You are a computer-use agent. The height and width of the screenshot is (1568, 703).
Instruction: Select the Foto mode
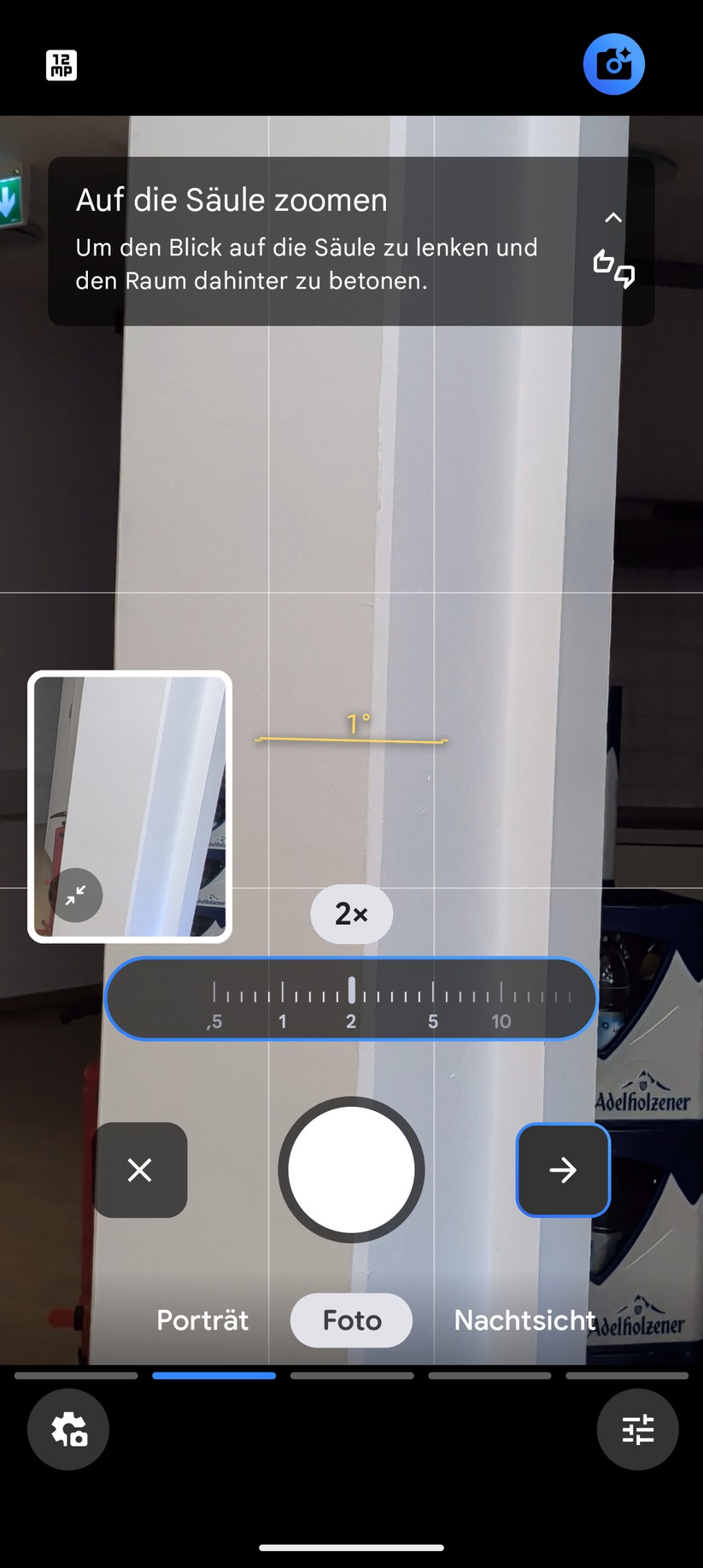pos(351,1320)
